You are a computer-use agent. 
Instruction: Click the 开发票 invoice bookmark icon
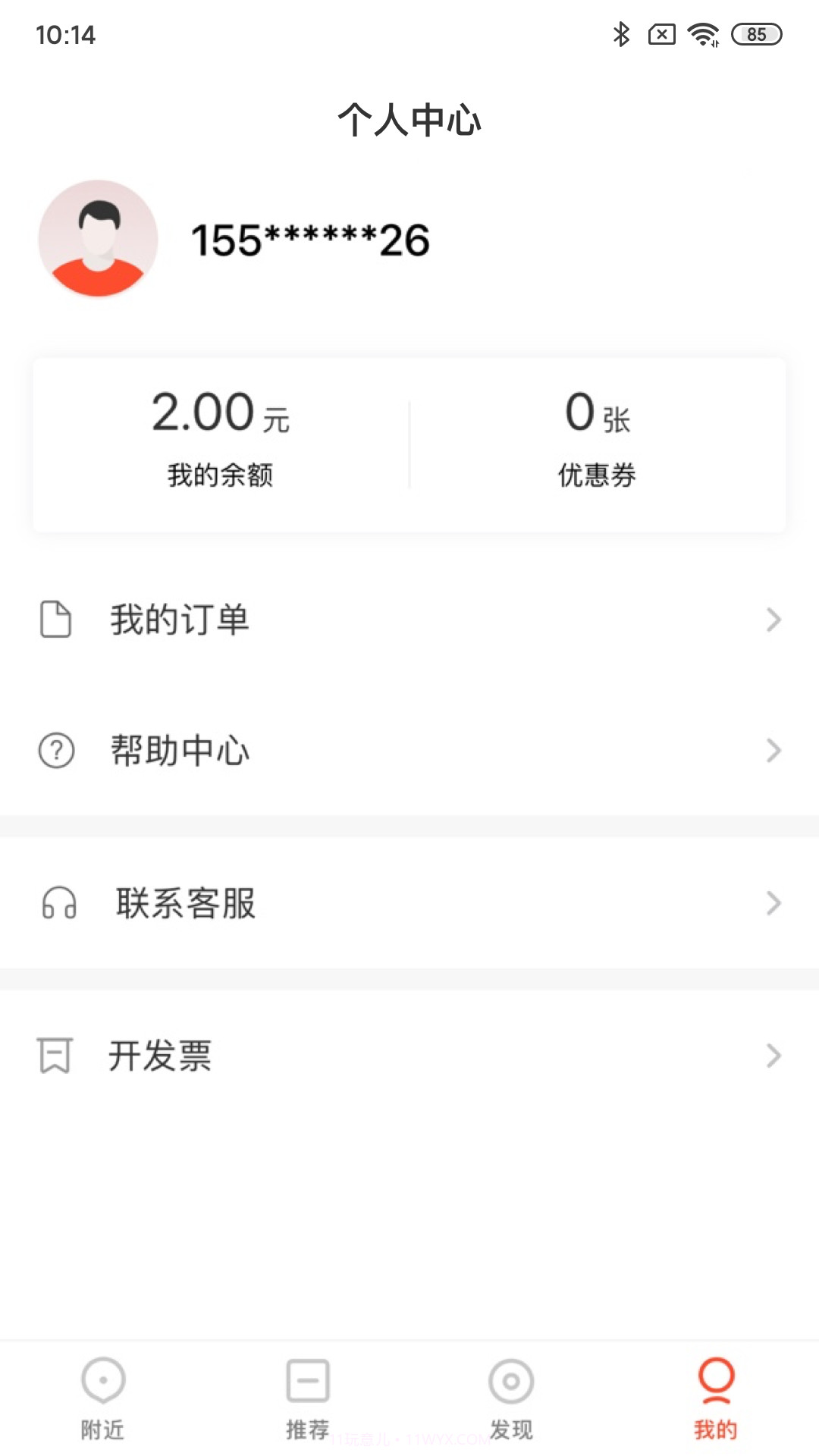tap(56, 1054)
